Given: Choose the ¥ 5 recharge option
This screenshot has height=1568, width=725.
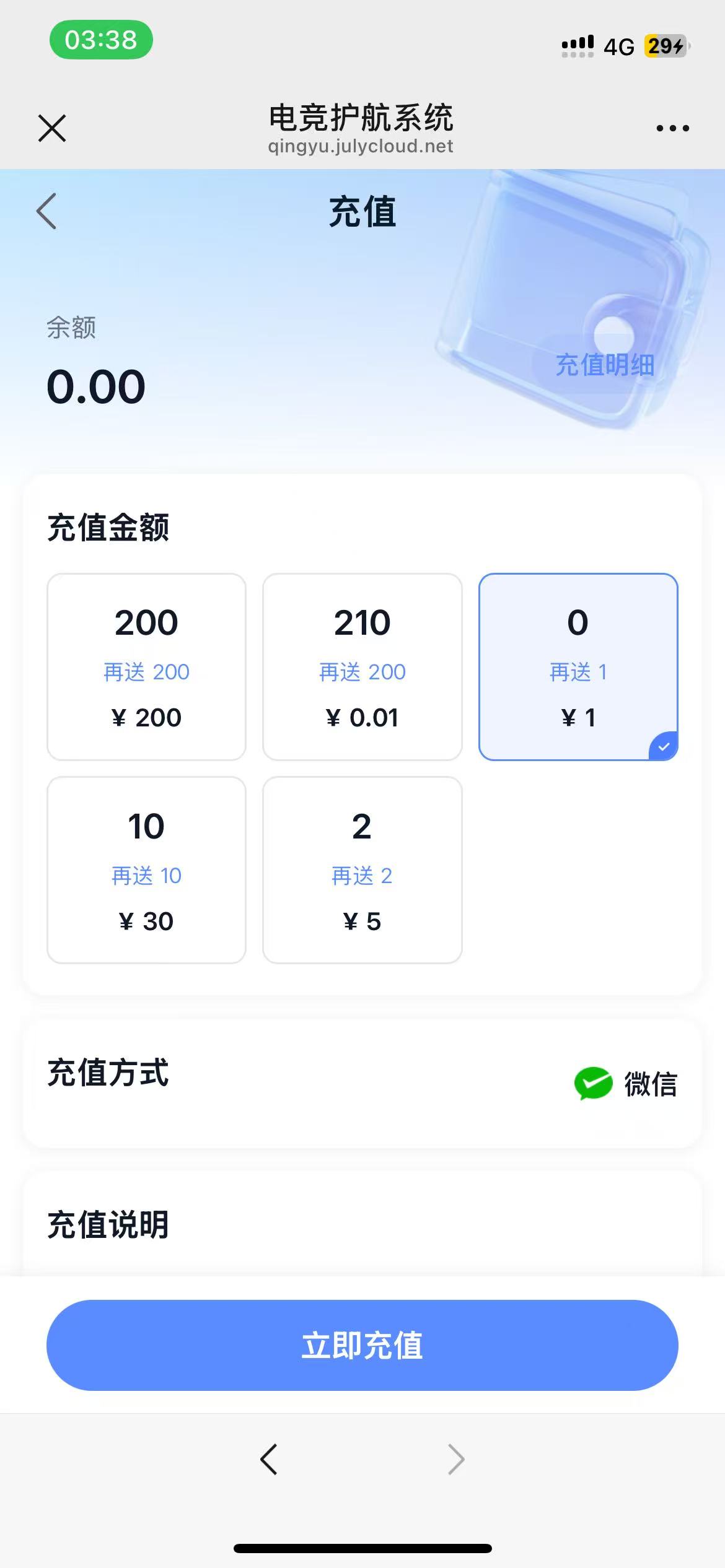Looking at the screenshot, I should (x=362, y=869).
